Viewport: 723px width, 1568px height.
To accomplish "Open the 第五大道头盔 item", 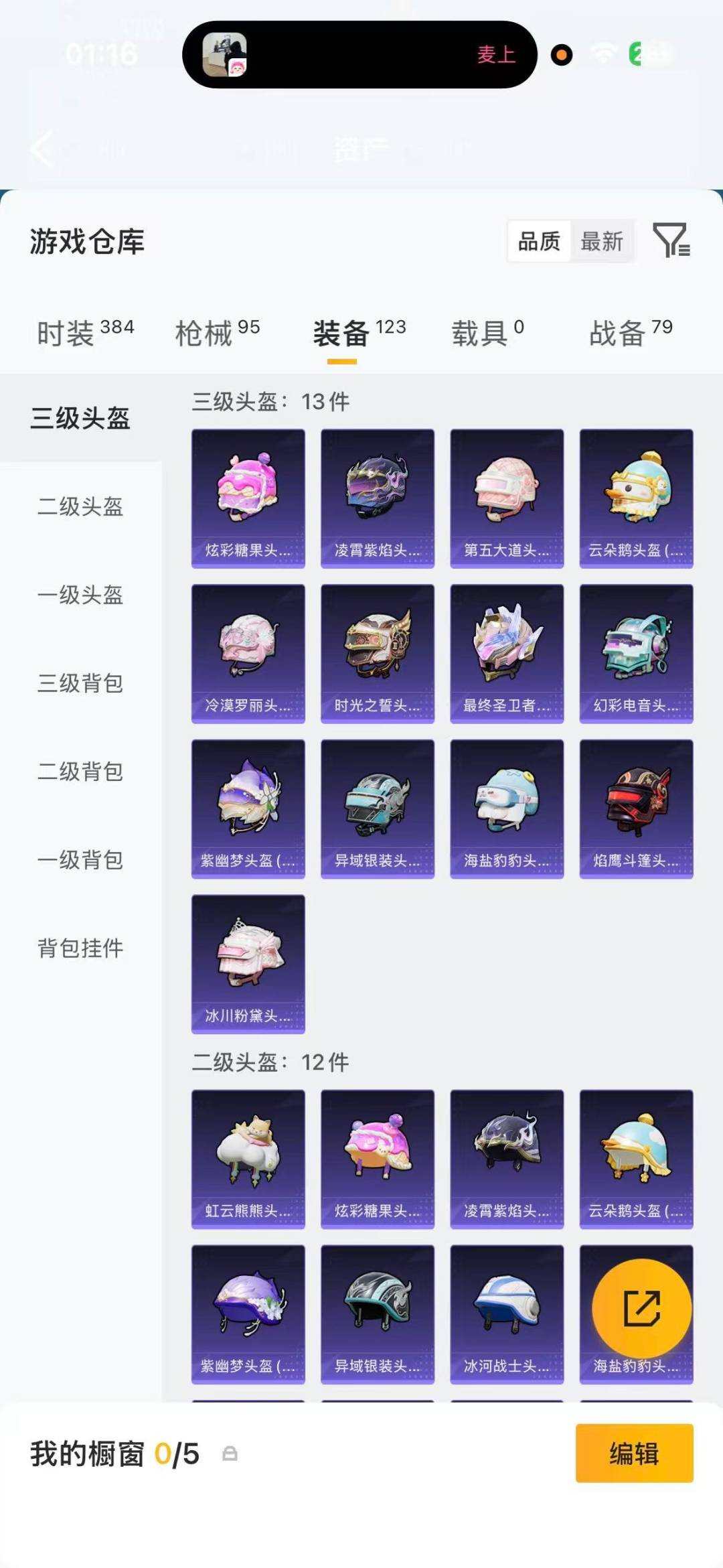I will 507,498.
